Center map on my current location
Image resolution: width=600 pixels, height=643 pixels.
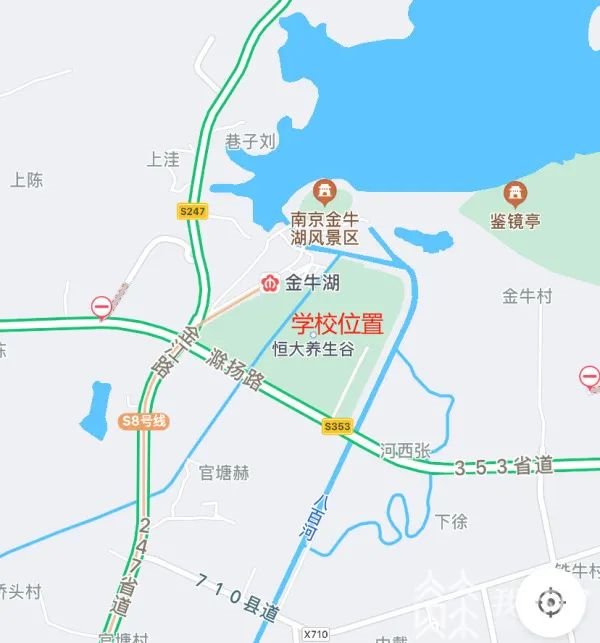pyautogui.click(x=549, y=602)
